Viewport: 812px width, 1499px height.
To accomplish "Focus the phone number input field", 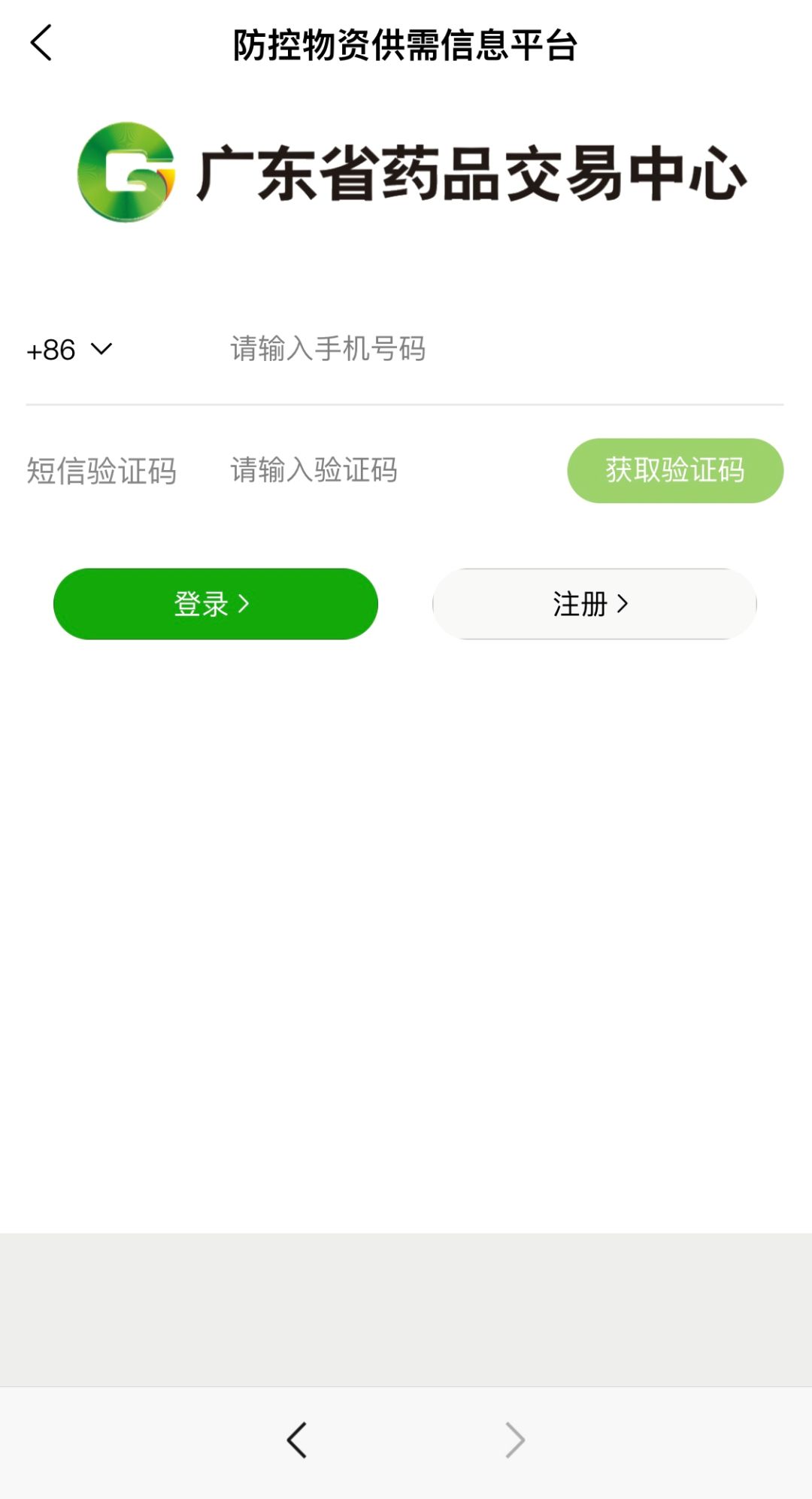I will (x=505, y=349).
